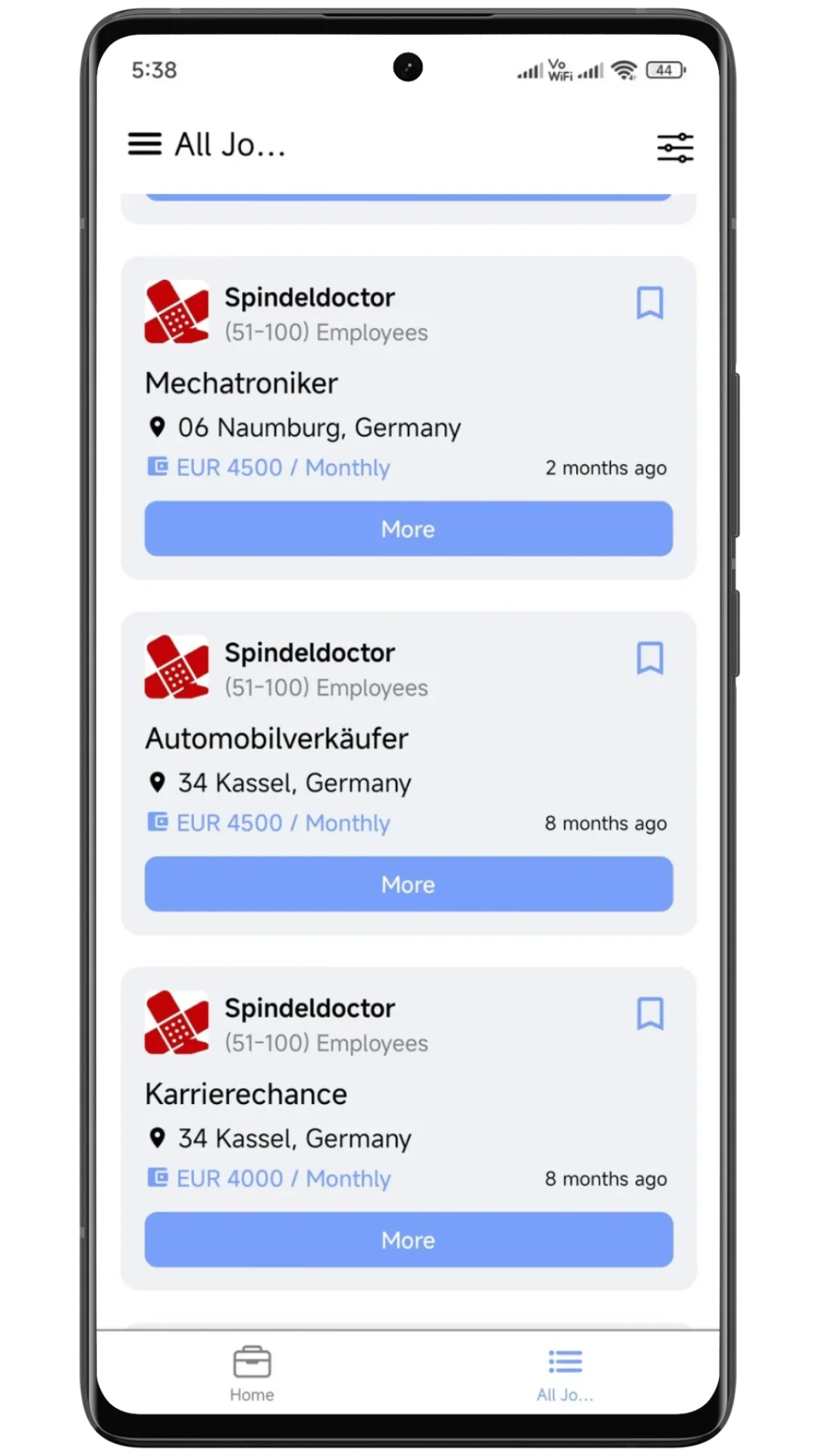819x1456 pixels.
Task: Bookmark the Mechatroniker job
Action: [650, 303]
